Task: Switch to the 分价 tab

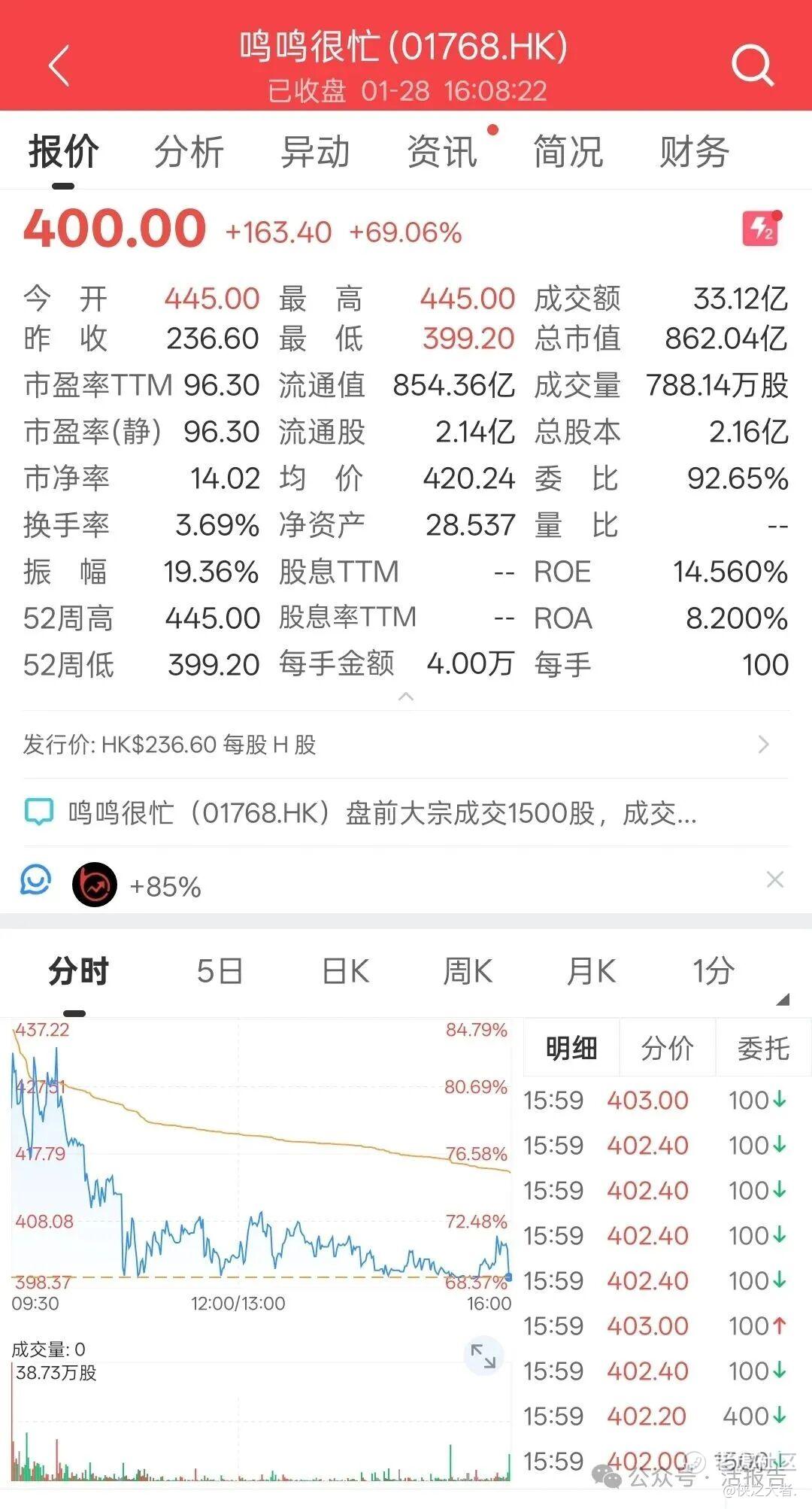Action: pos(667,1048)
